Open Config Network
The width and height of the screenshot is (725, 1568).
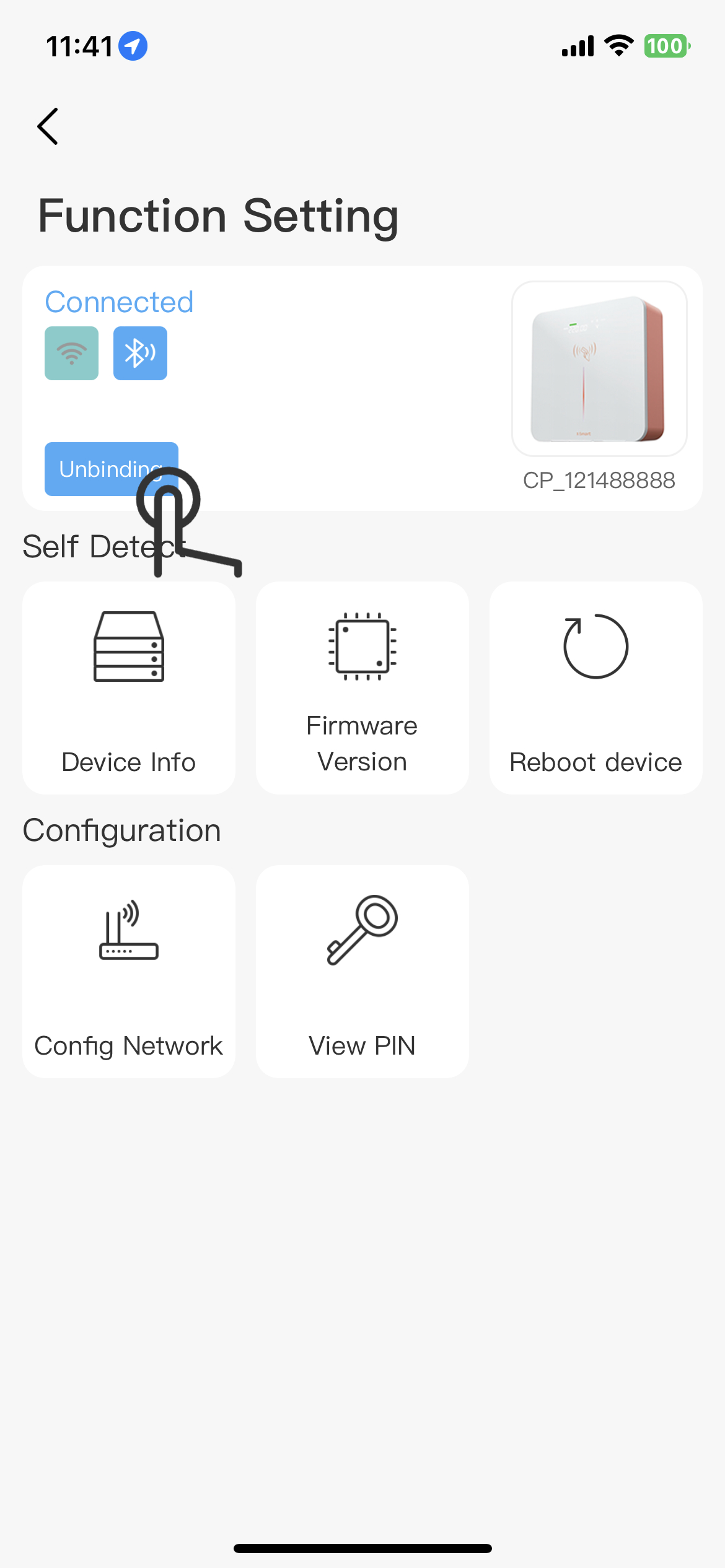[x=129, y=971]
